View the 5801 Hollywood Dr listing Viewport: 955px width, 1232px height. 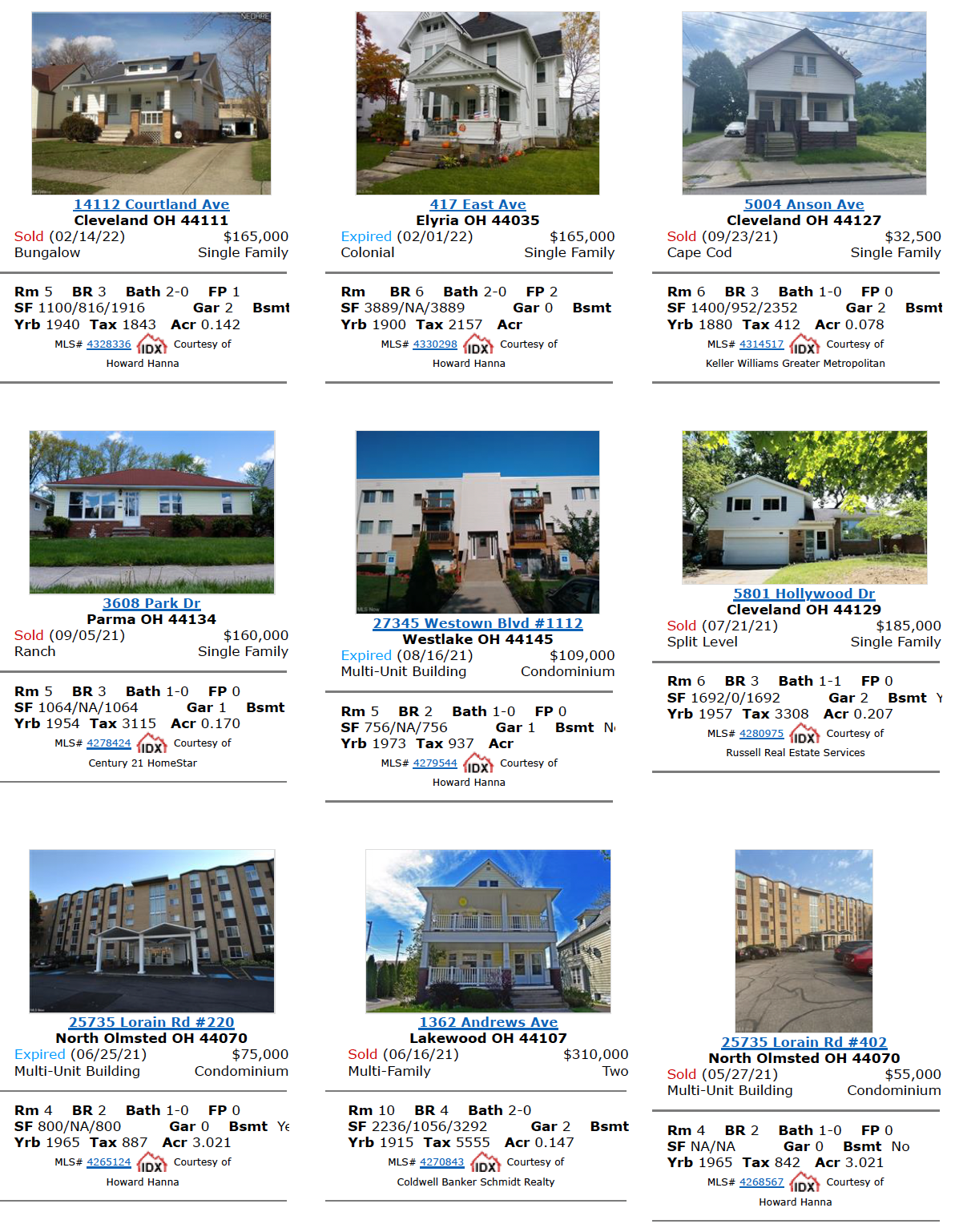[804, 594]
